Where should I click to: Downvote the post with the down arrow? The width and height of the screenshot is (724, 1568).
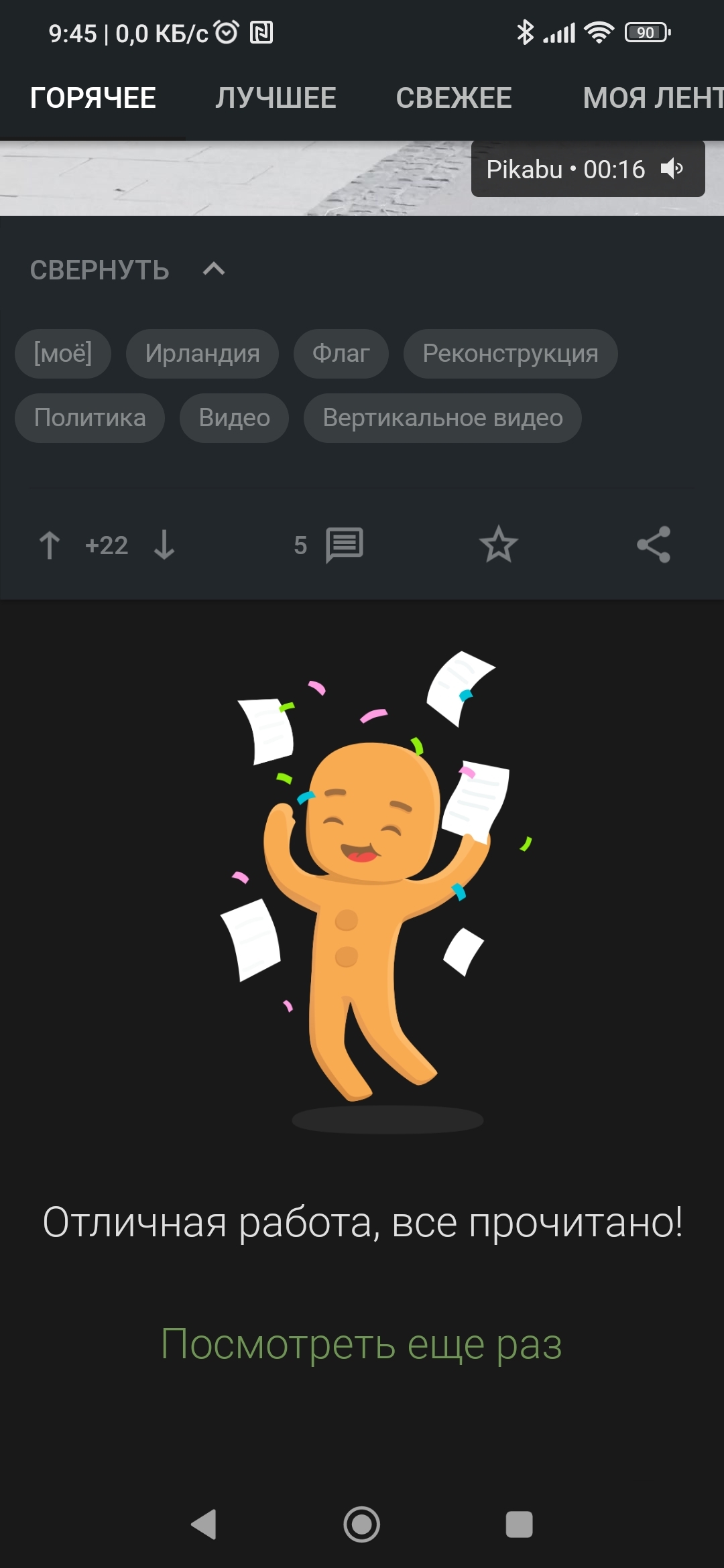164,545
